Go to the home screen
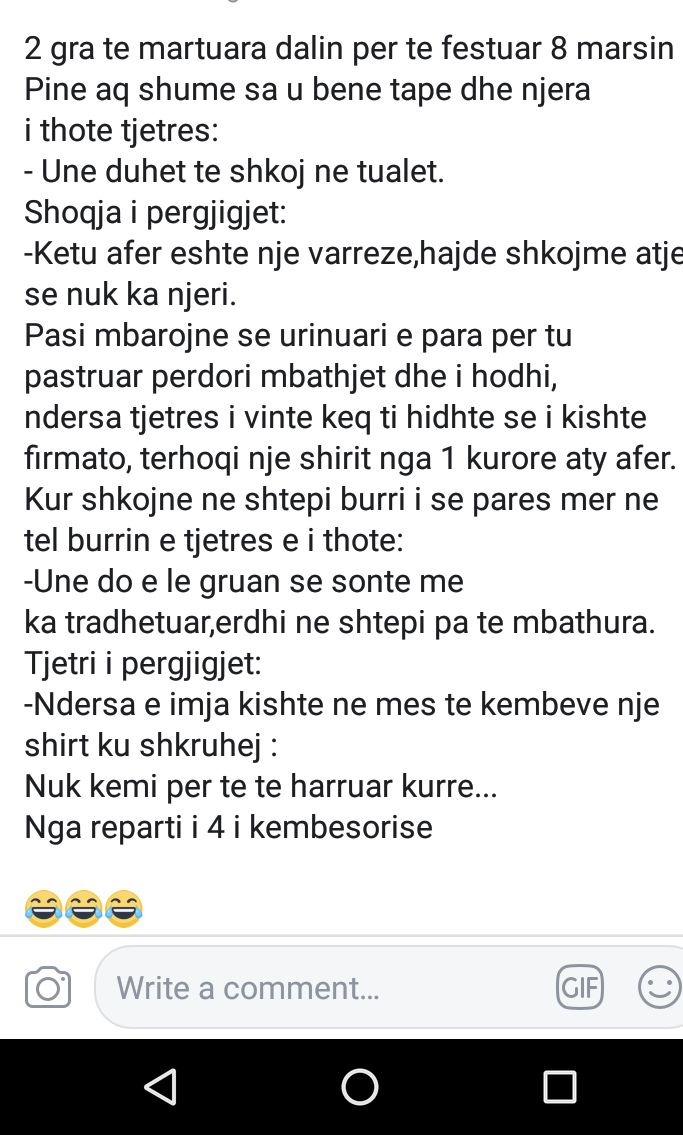Screen dimensions: 683x1135 coord(360,1086)
